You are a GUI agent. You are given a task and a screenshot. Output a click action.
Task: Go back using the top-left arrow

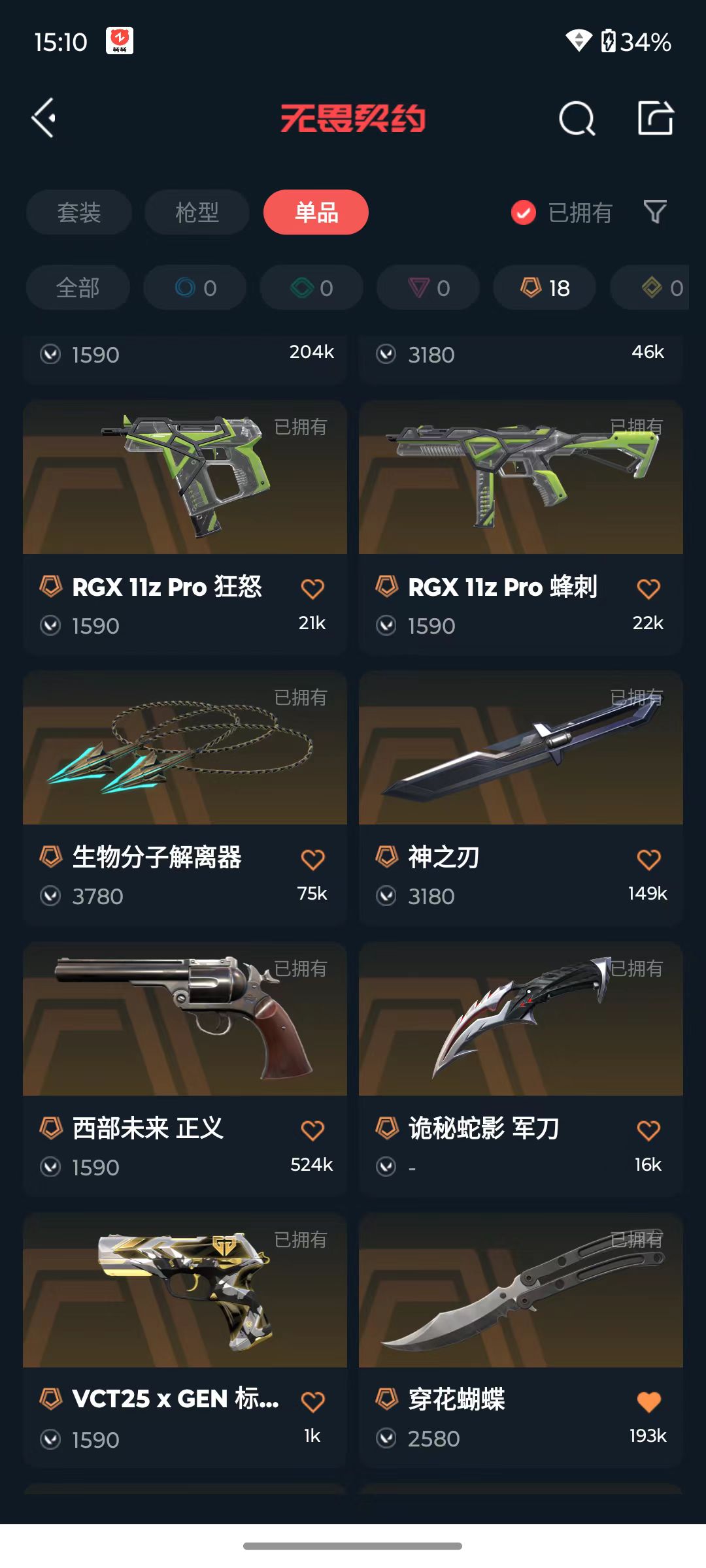point(44,118)
